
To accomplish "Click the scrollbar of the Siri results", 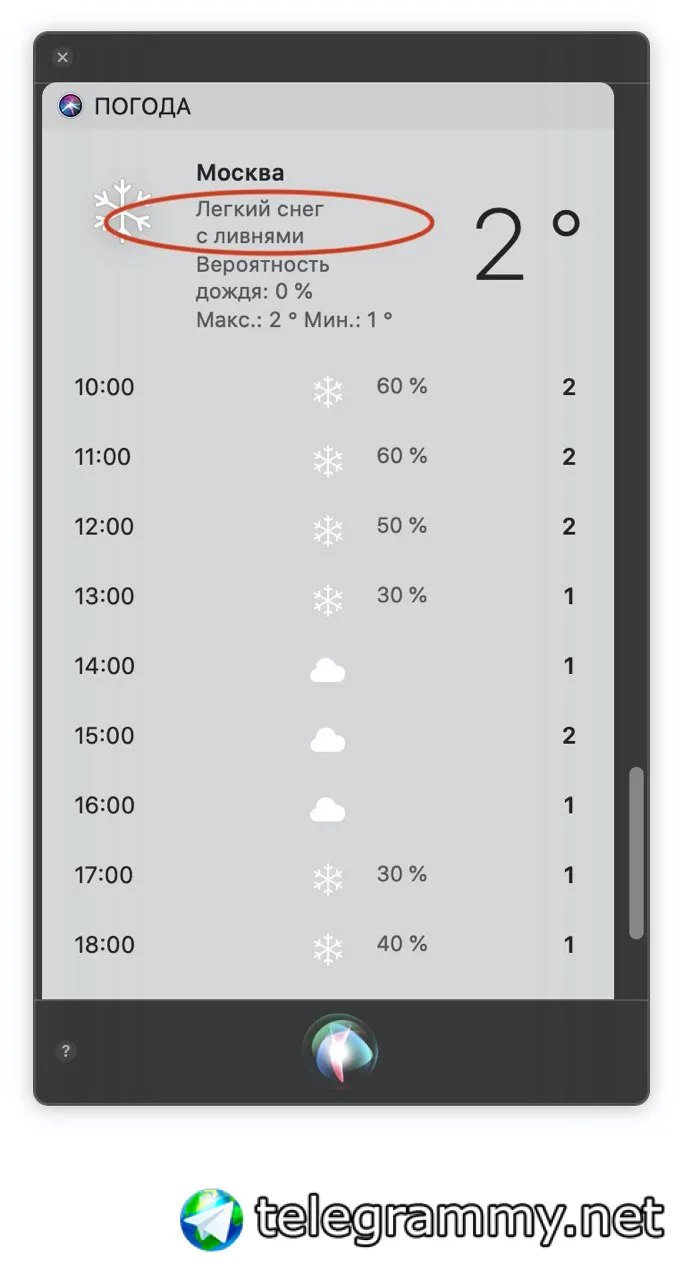I will pos(636,853).
